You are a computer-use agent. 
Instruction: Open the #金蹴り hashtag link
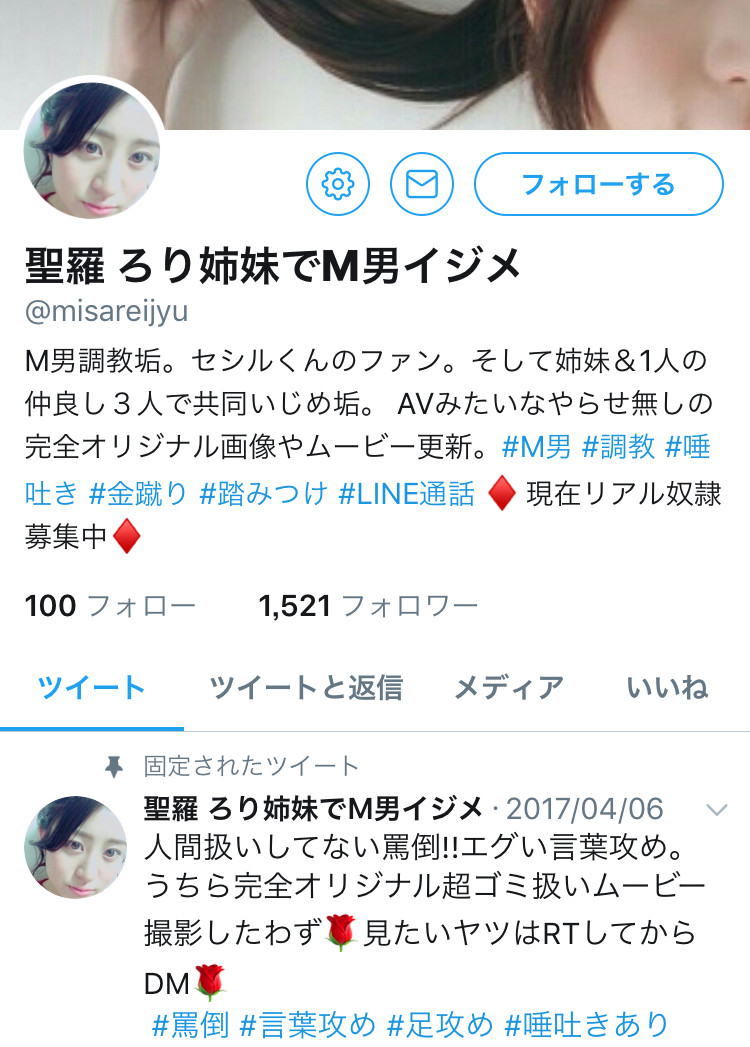138,493
